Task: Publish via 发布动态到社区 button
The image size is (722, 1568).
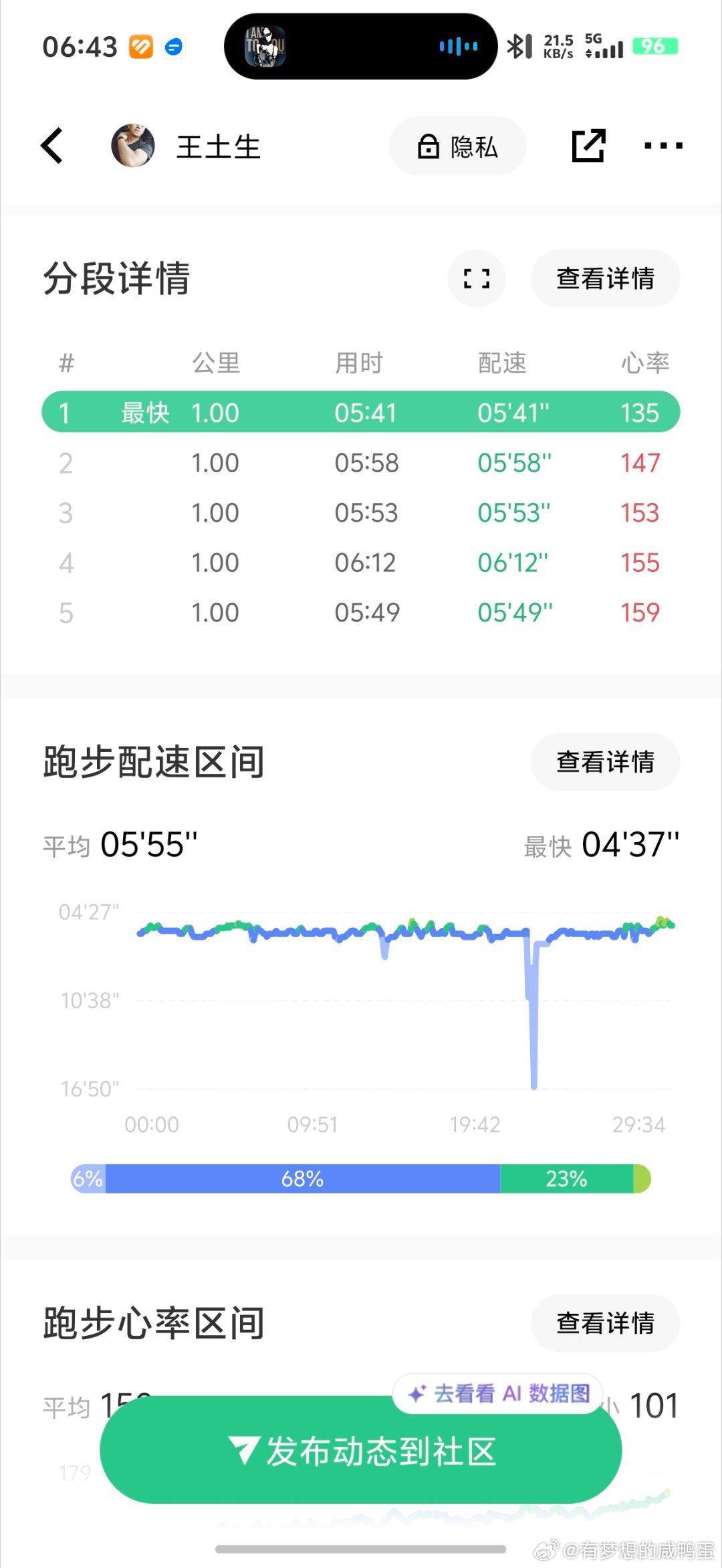Action: coord(361,1452)
